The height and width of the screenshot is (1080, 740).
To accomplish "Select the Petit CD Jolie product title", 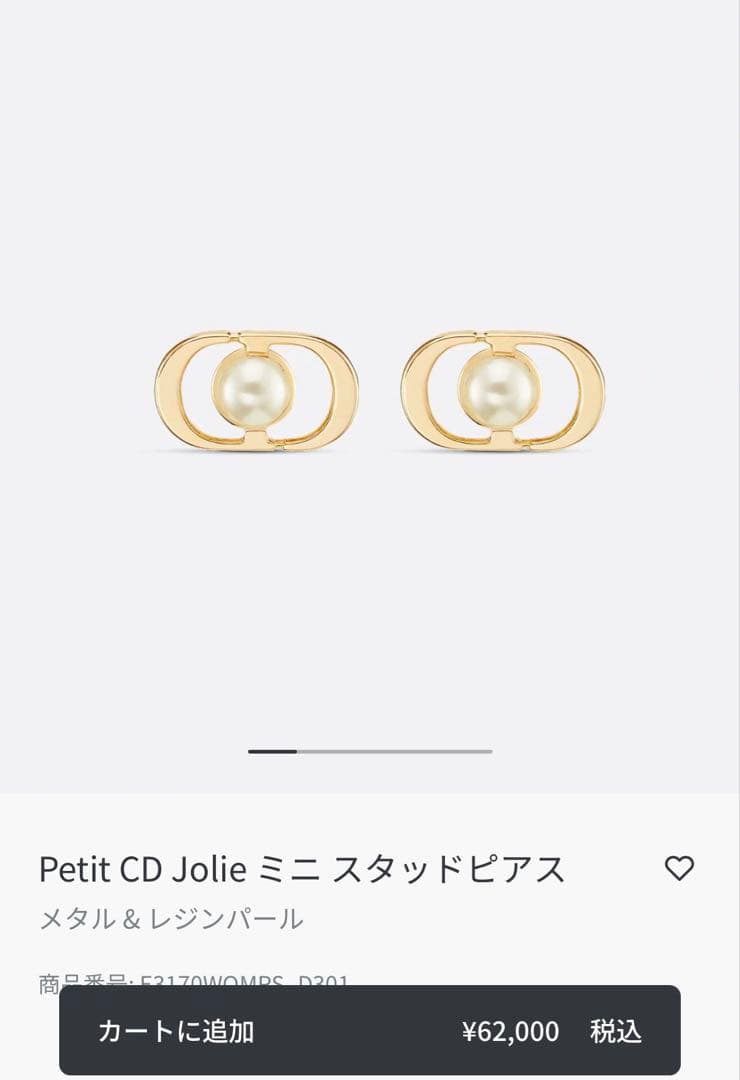I will click(300, 869).
